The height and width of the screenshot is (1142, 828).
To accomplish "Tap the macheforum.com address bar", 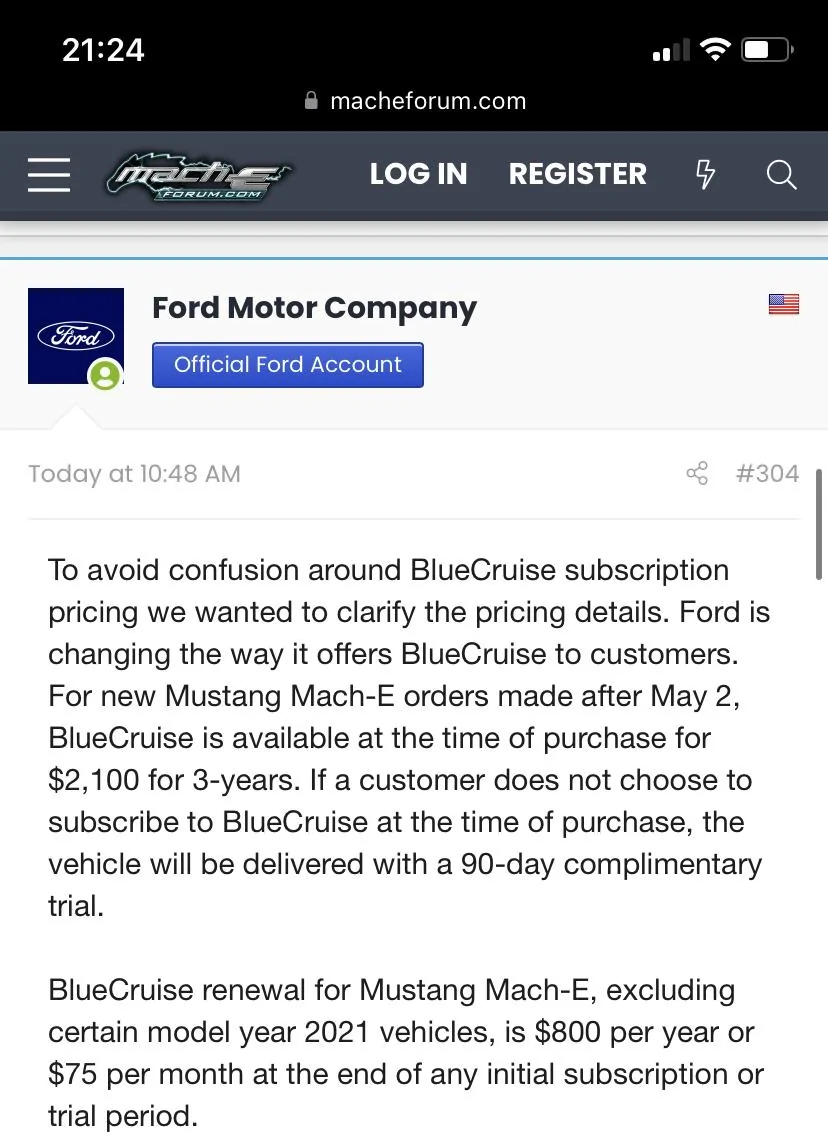I will pos(414,101).
